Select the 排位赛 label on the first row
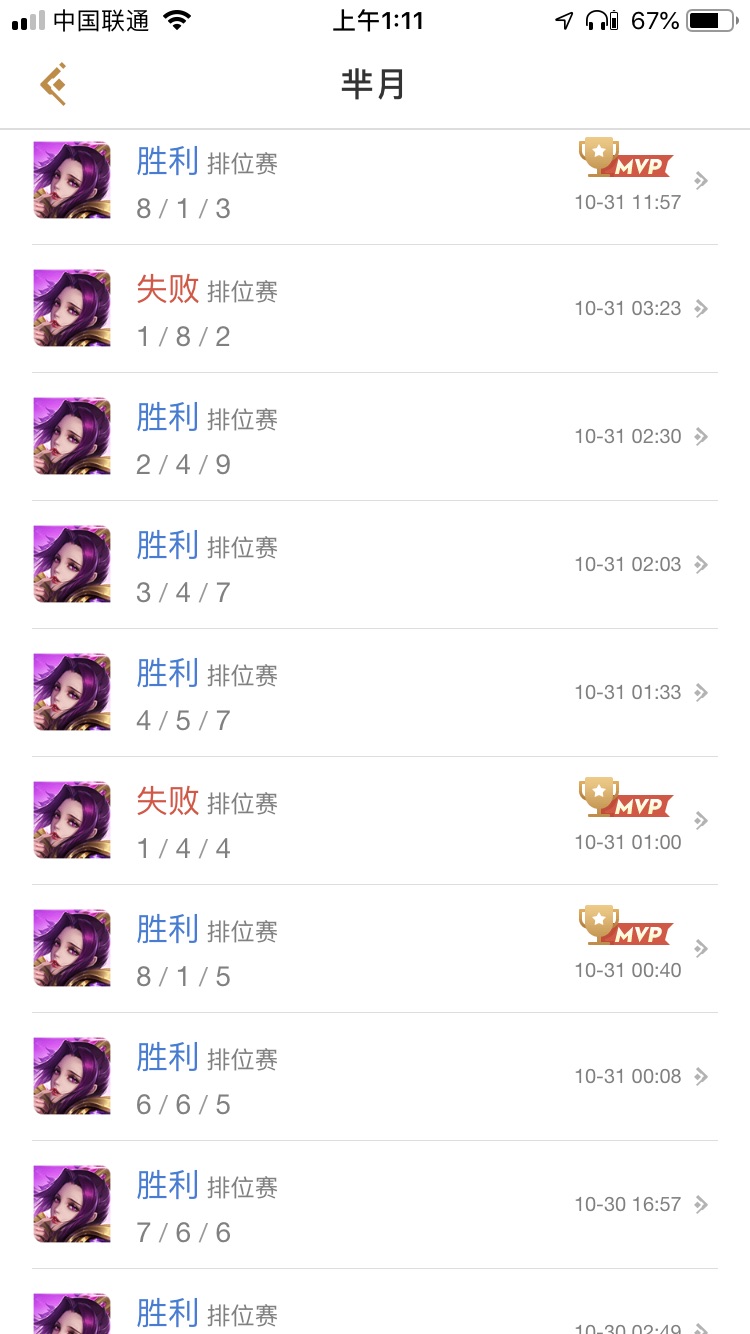 [240, 164]
